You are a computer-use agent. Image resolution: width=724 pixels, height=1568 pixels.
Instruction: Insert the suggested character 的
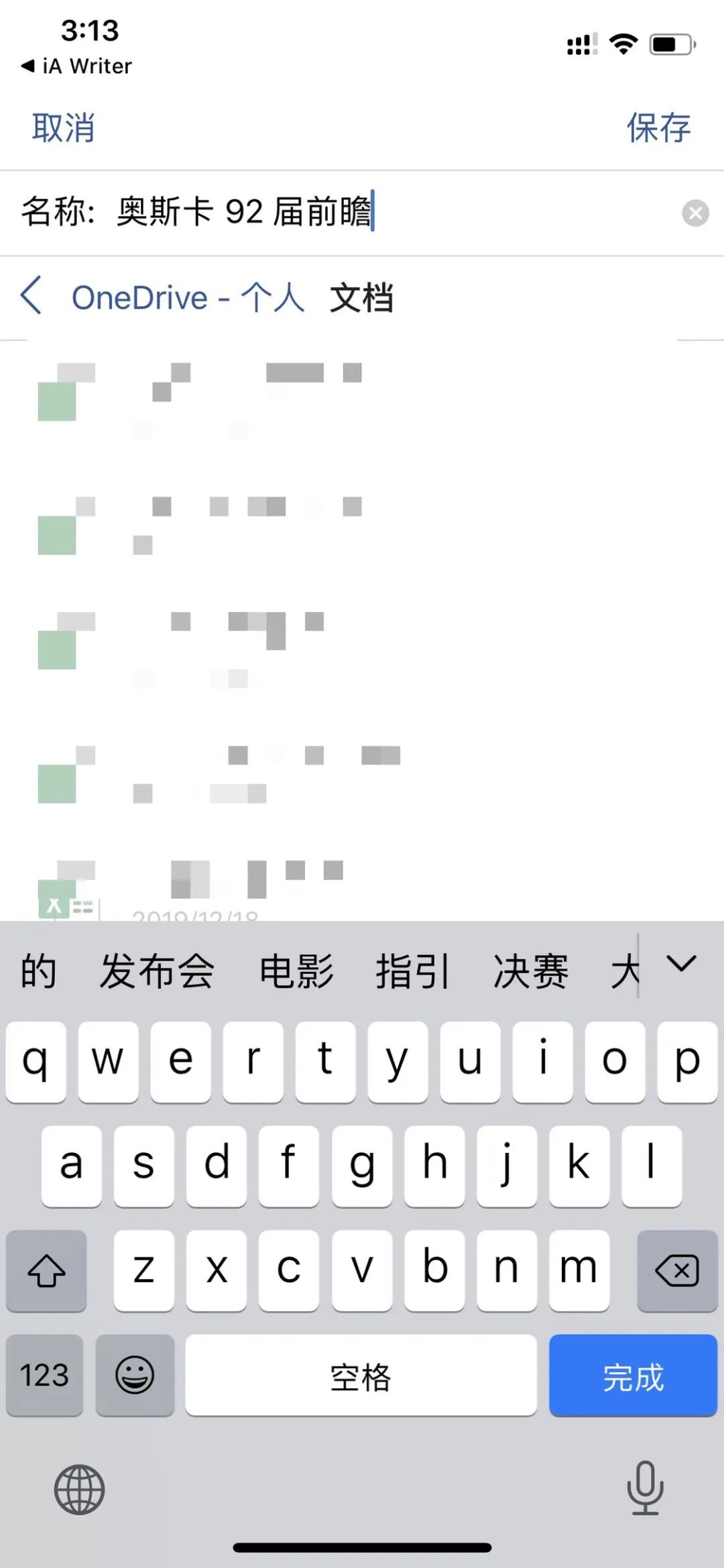pos(38,970)
